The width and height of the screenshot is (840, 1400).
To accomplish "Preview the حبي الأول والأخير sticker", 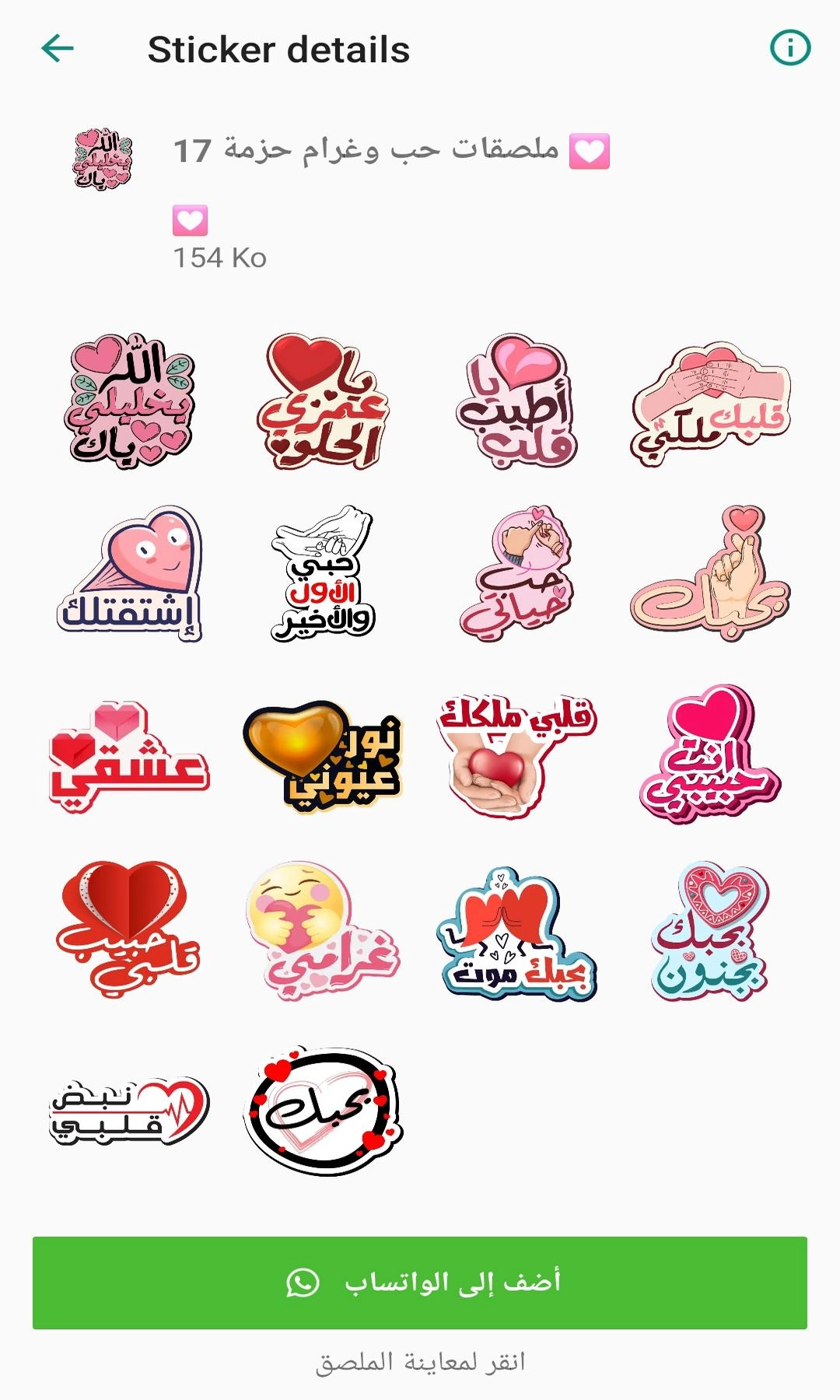I will 322,576.
